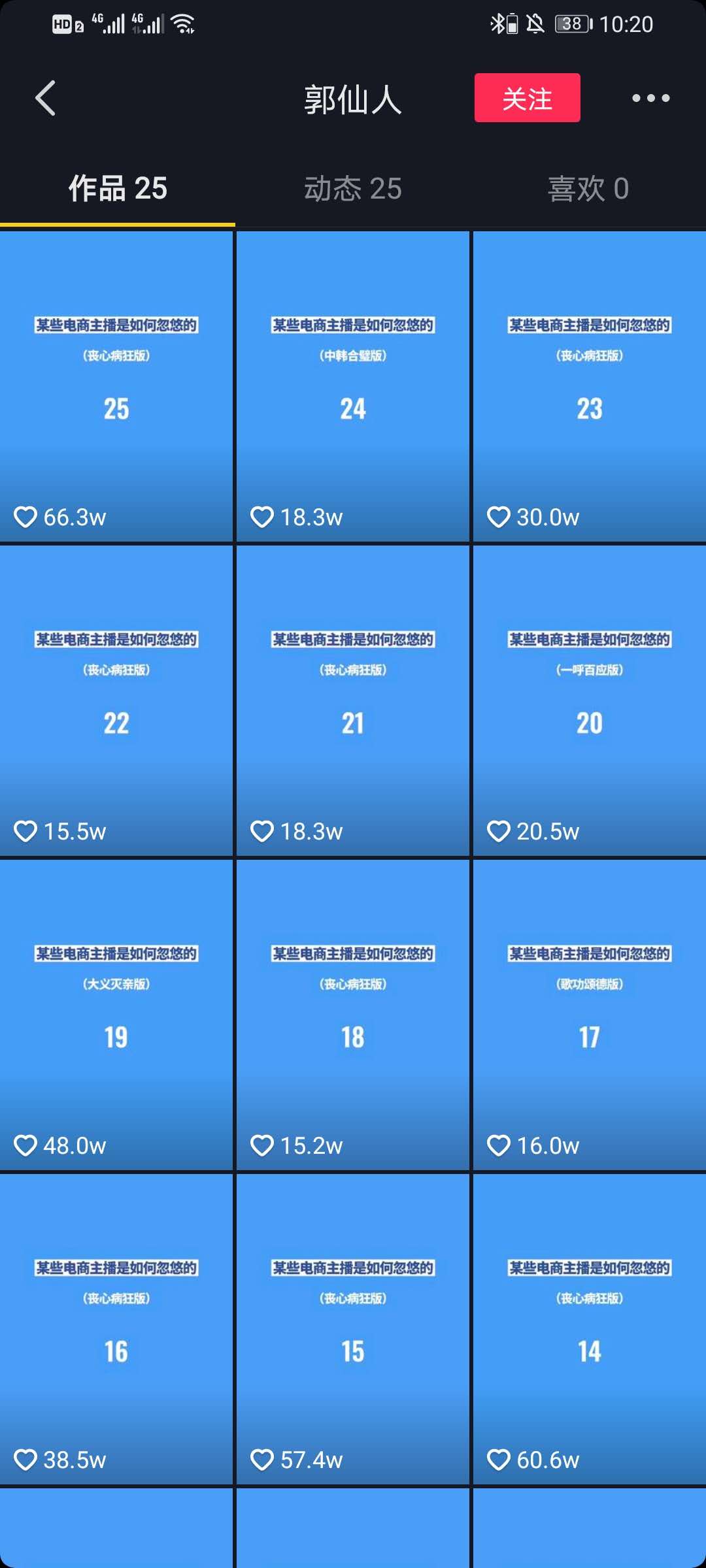The width and height of the screenshot is (706, 1568).
Task: Open video 19 (大义灭亲版)
Action: 116,1015
